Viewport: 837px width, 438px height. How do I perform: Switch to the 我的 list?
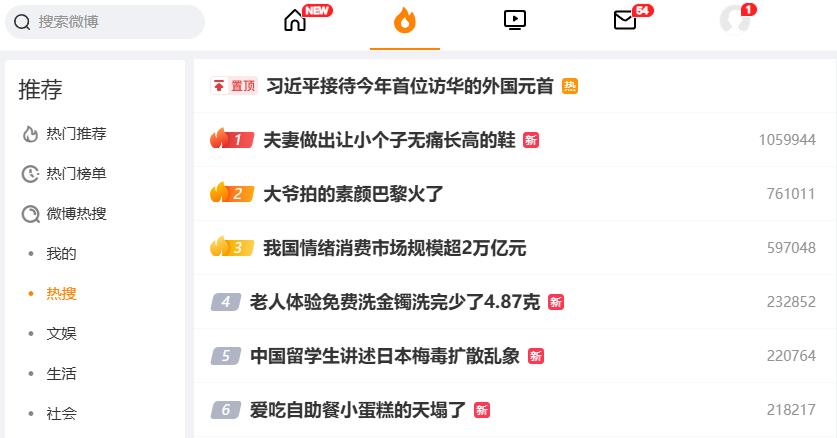61,254
